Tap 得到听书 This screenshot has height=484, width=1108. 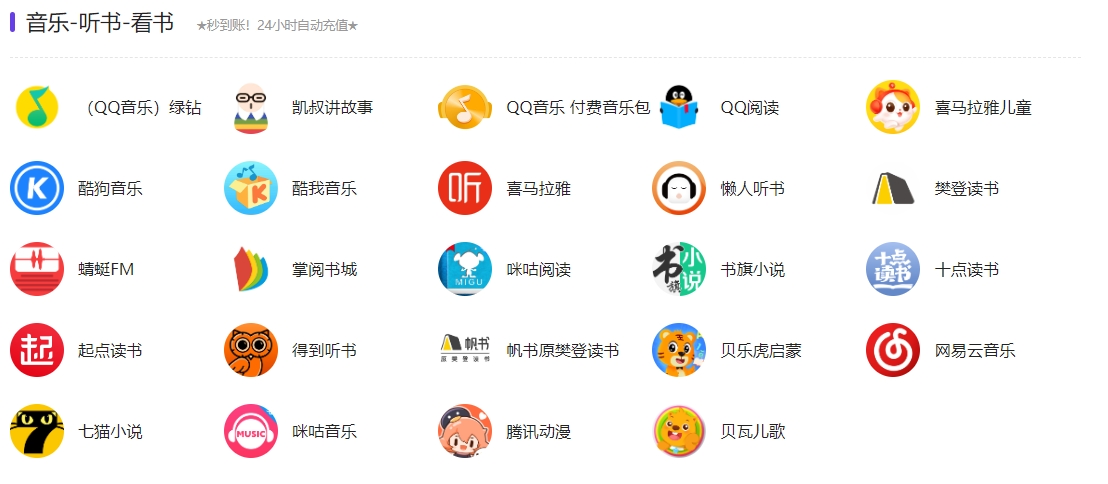[x=324, y=350]
